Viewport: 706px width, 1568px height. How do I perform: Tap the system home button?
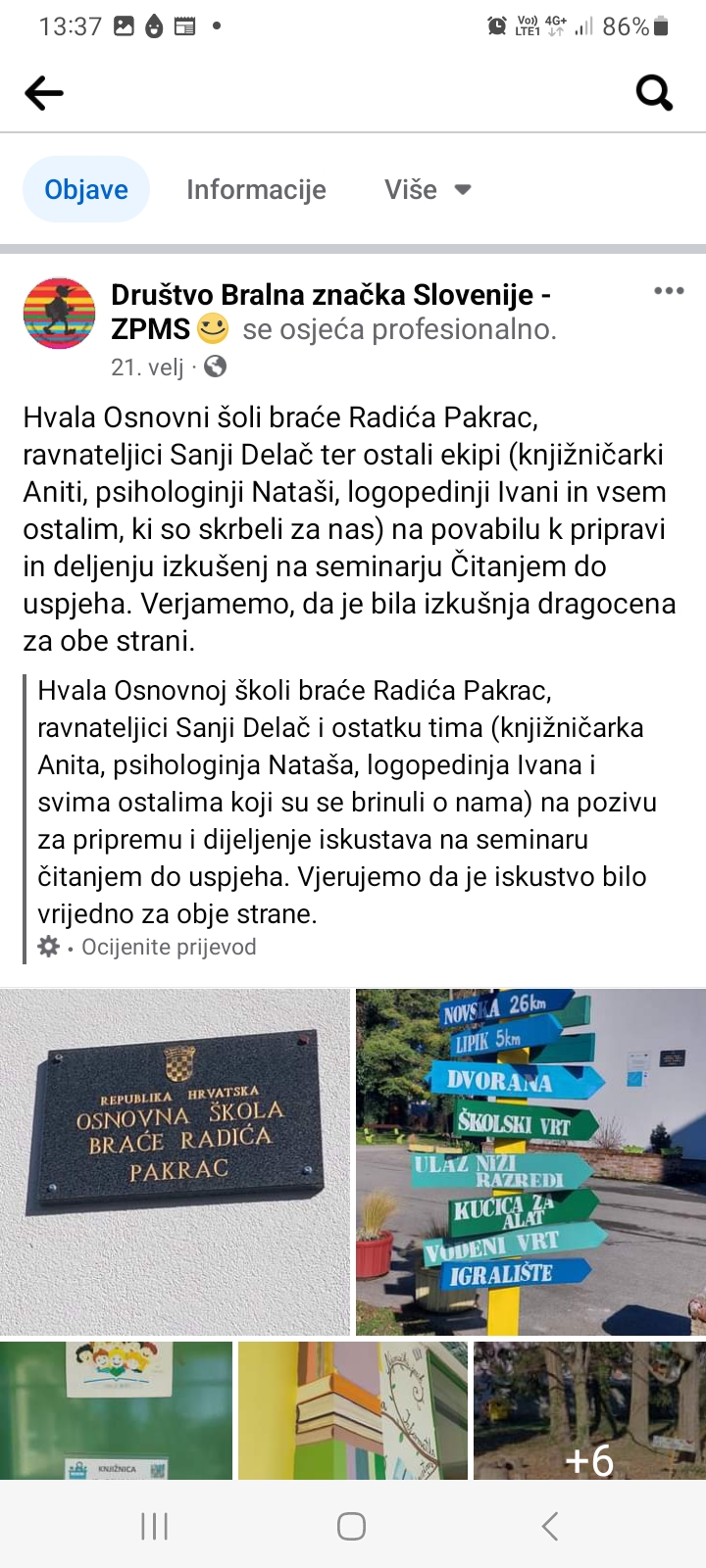352,1526
